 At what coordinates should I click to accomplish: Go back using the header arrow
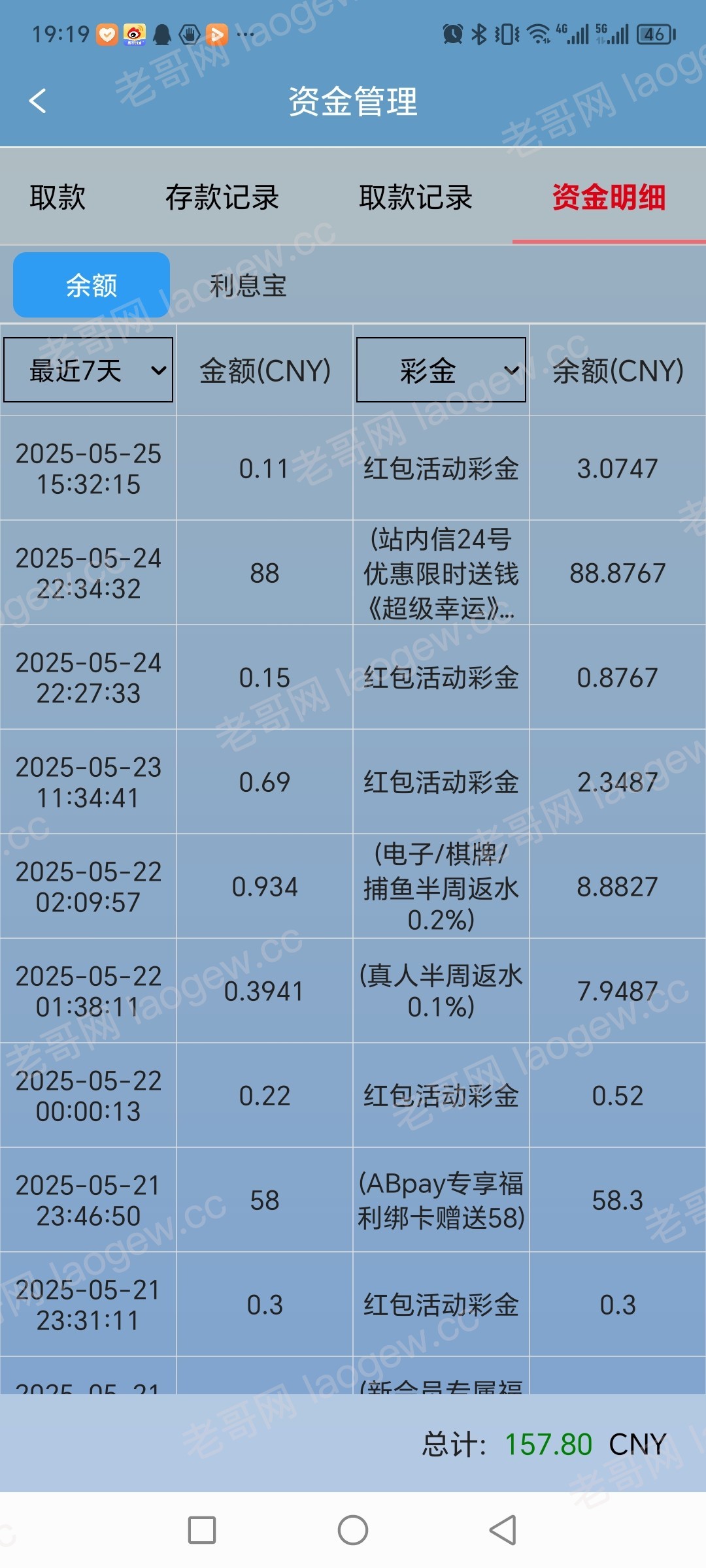38,101
